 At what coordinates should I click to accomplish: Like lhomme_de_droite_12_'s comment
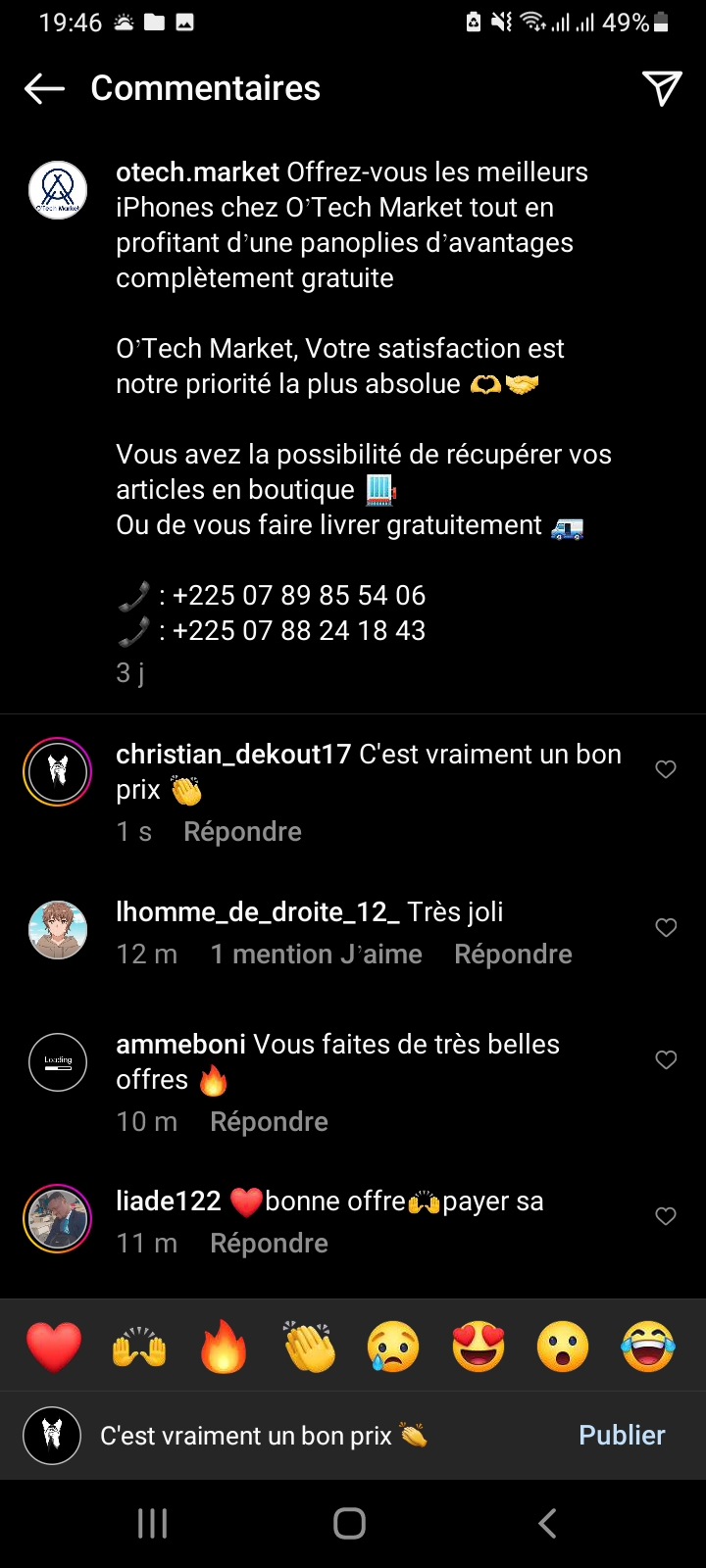point(666,927)
